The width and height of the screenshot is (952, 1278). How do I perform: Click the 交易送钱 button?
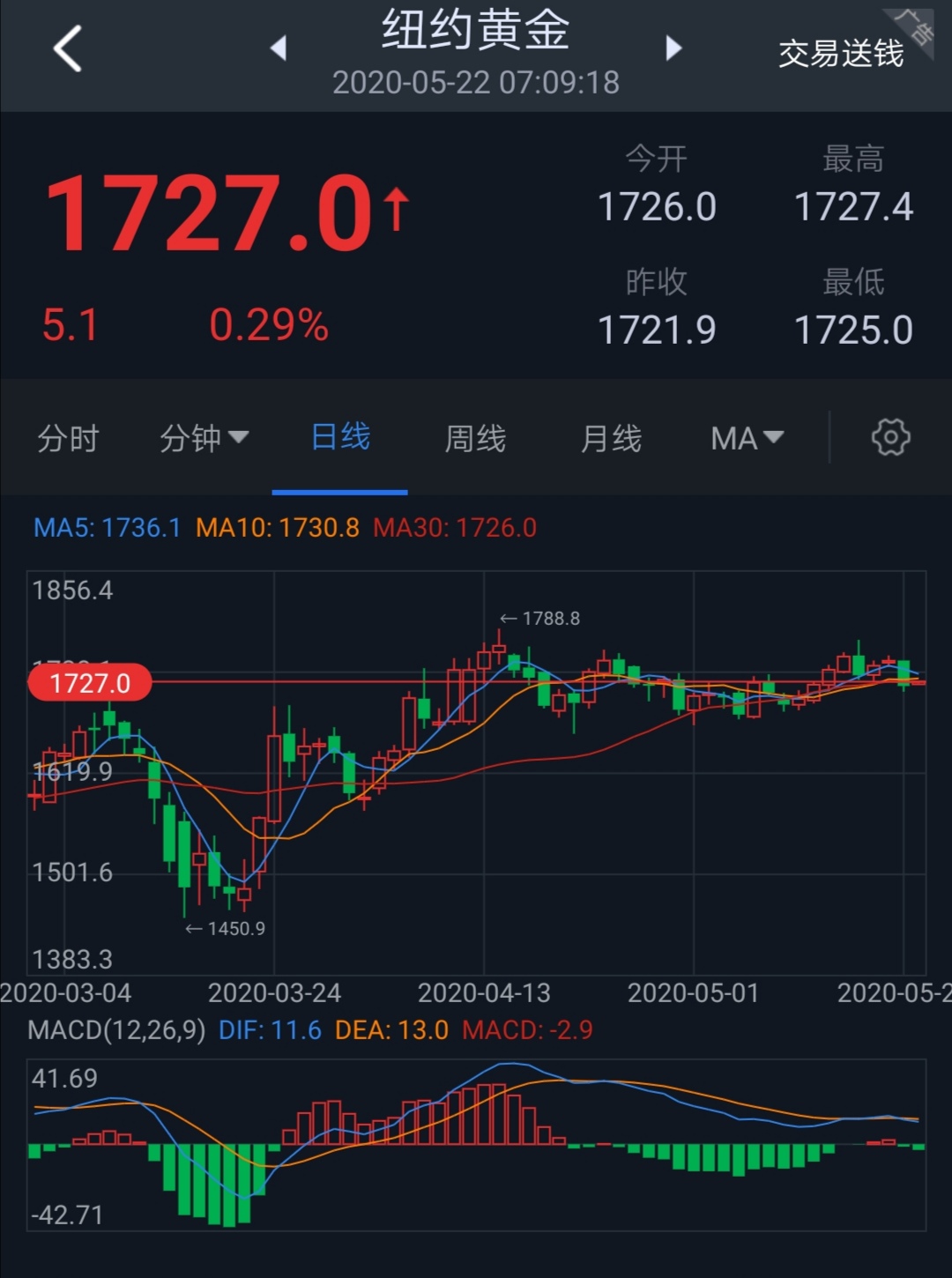[839, 55]
